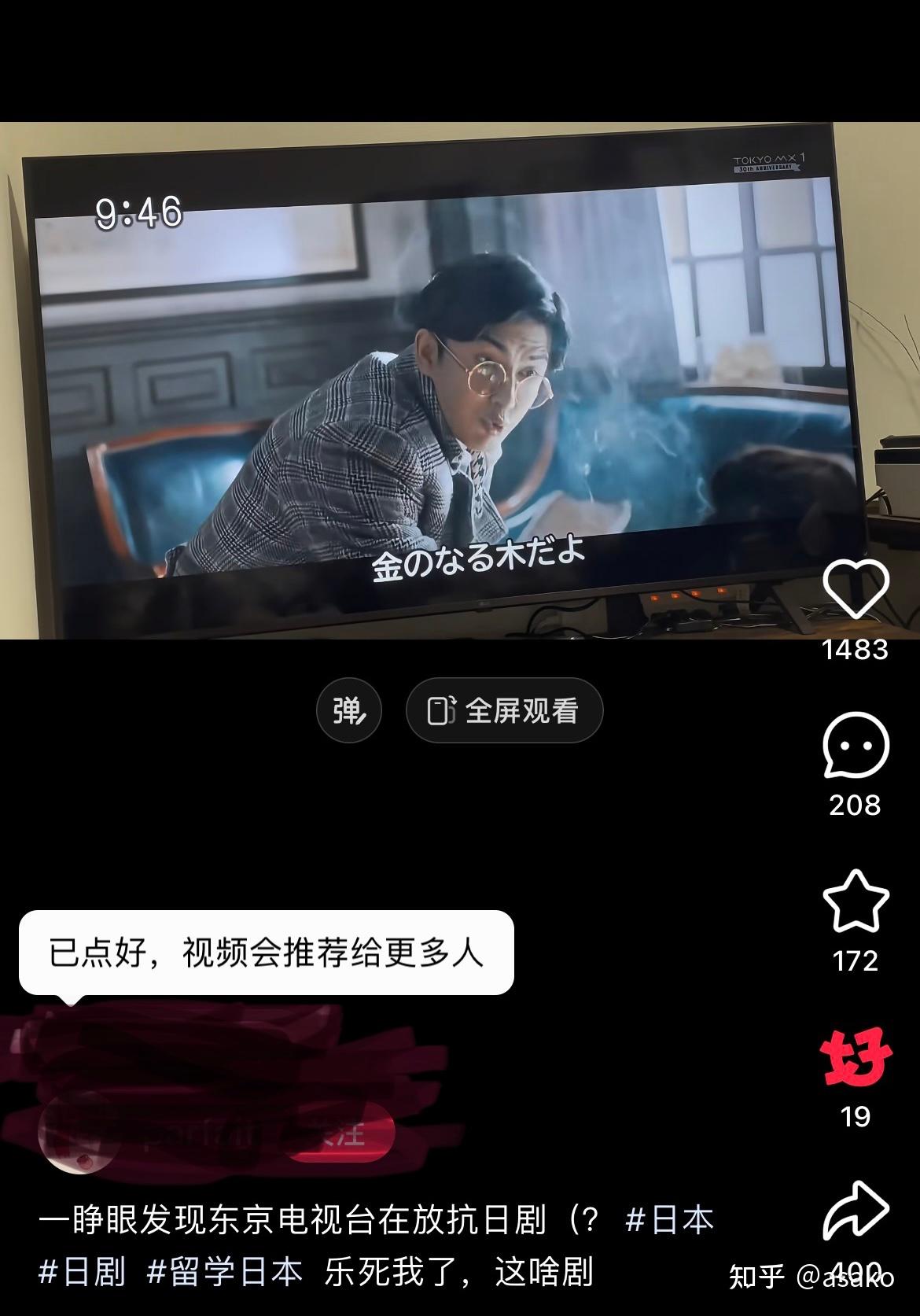
Task: Open the comments section
Action: pyautogui.click(x=856, y=745)
